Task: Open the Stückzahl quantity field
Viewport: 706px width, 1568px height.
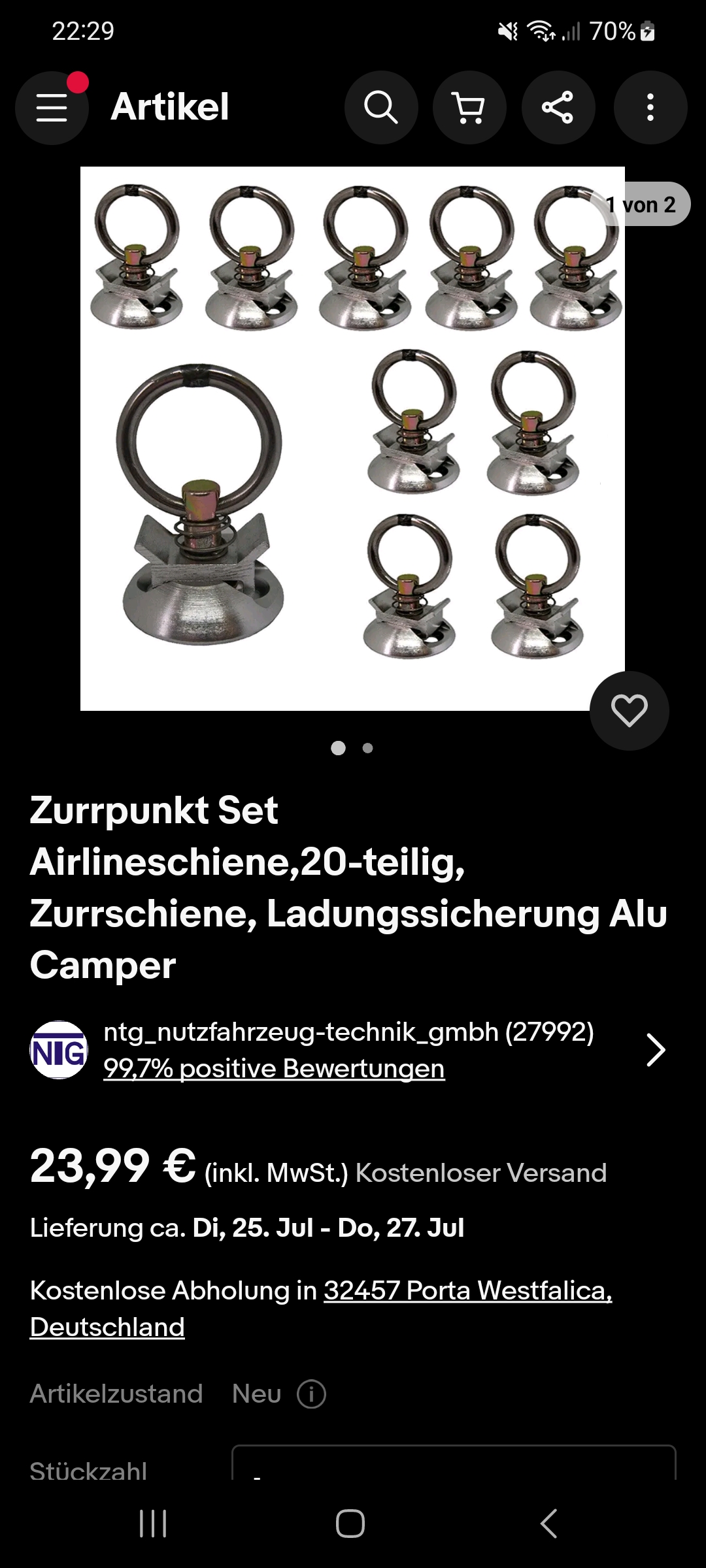Action: tap(454, 1465)
